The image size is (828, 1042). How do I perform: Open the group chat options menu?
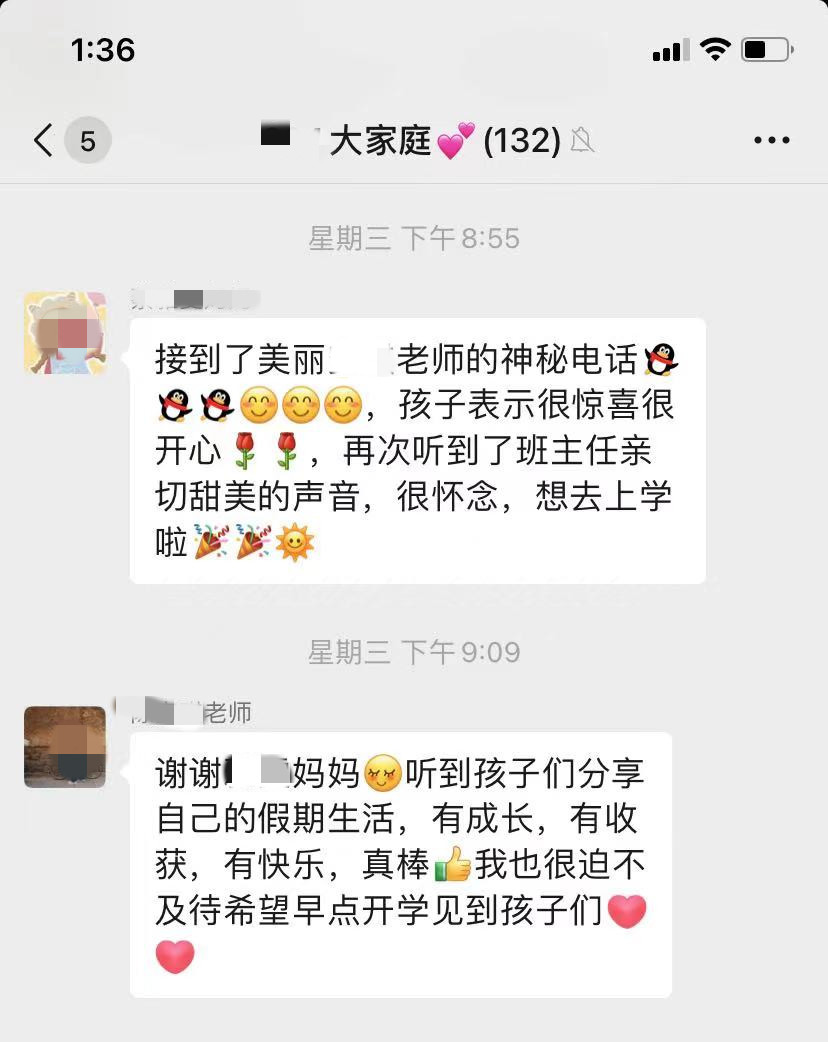pos(771,141)
